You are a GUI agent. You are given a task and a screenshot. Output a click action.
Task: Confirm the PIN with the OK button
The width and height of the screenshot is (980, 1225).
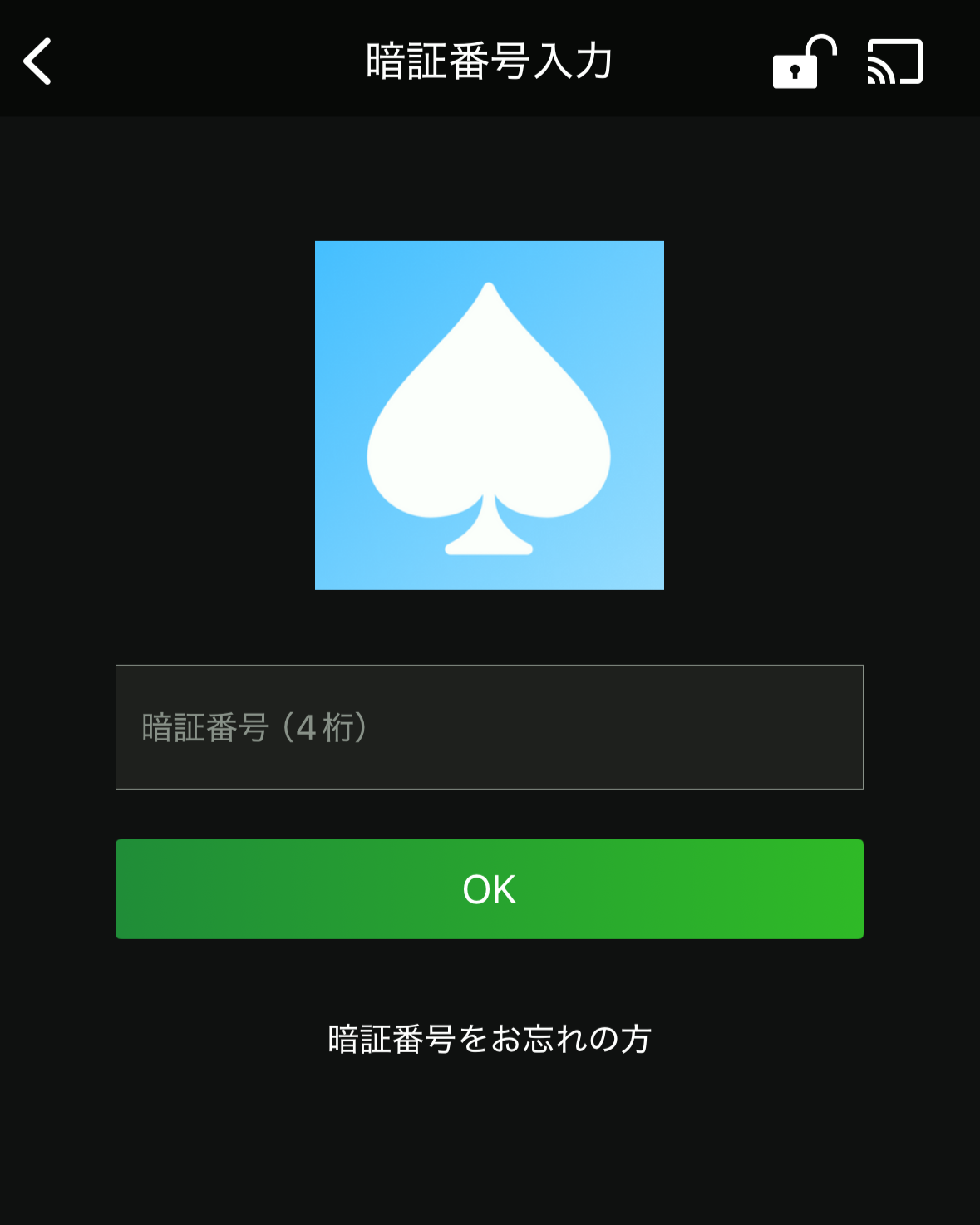coord(489,889)
